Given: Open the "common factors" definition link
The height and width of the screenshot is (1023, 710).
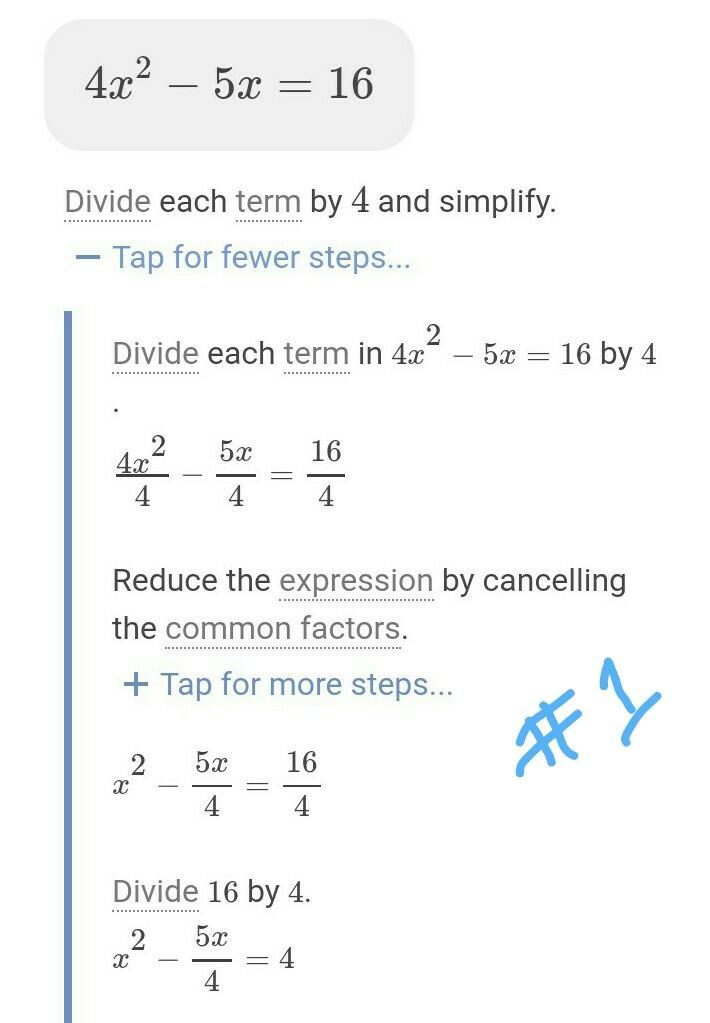Looking at the screenshot, I should 283,629.
